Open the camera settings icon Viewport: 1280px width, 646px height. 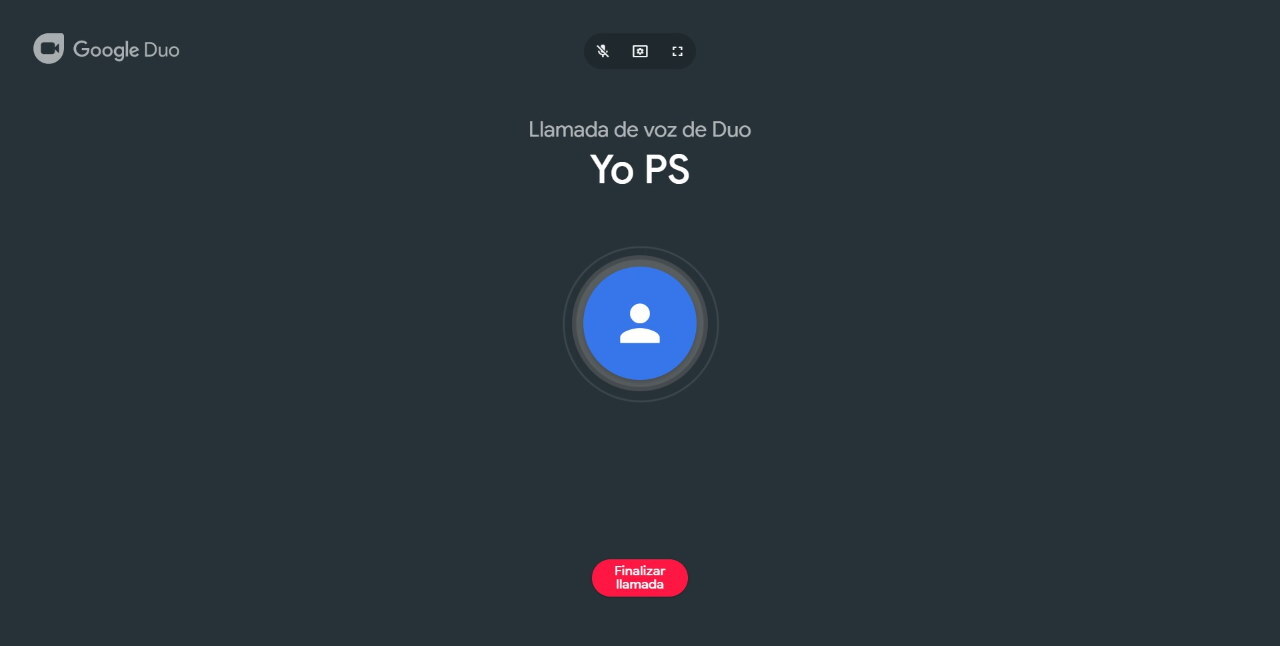pos(640,51)
